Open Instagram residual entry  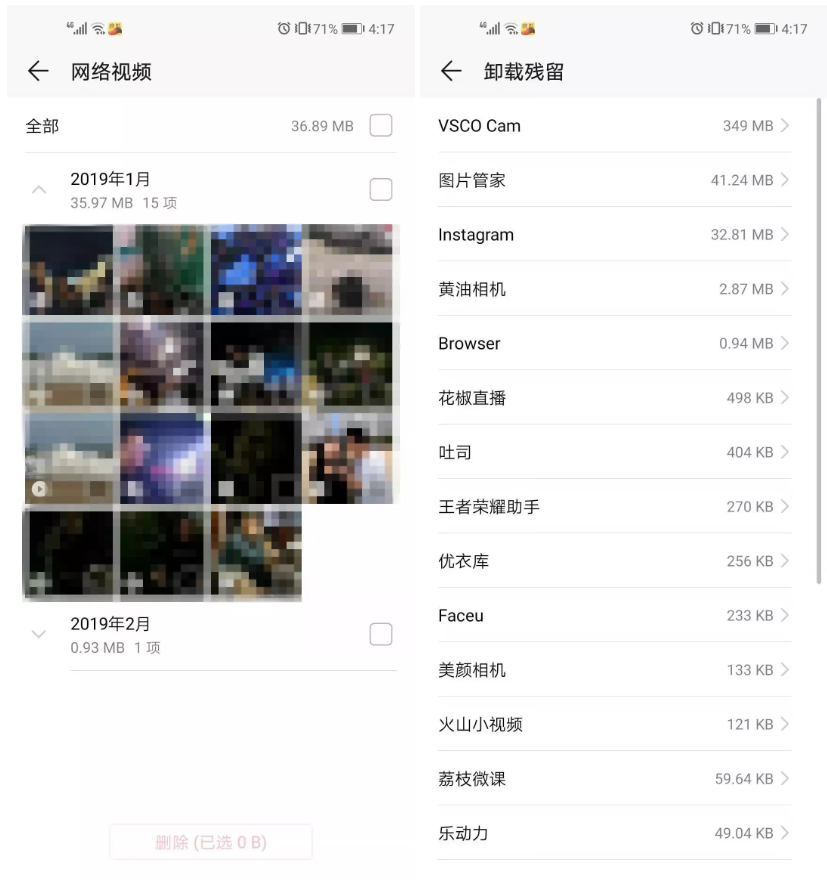pyautogui.click(x=614, y=235)
